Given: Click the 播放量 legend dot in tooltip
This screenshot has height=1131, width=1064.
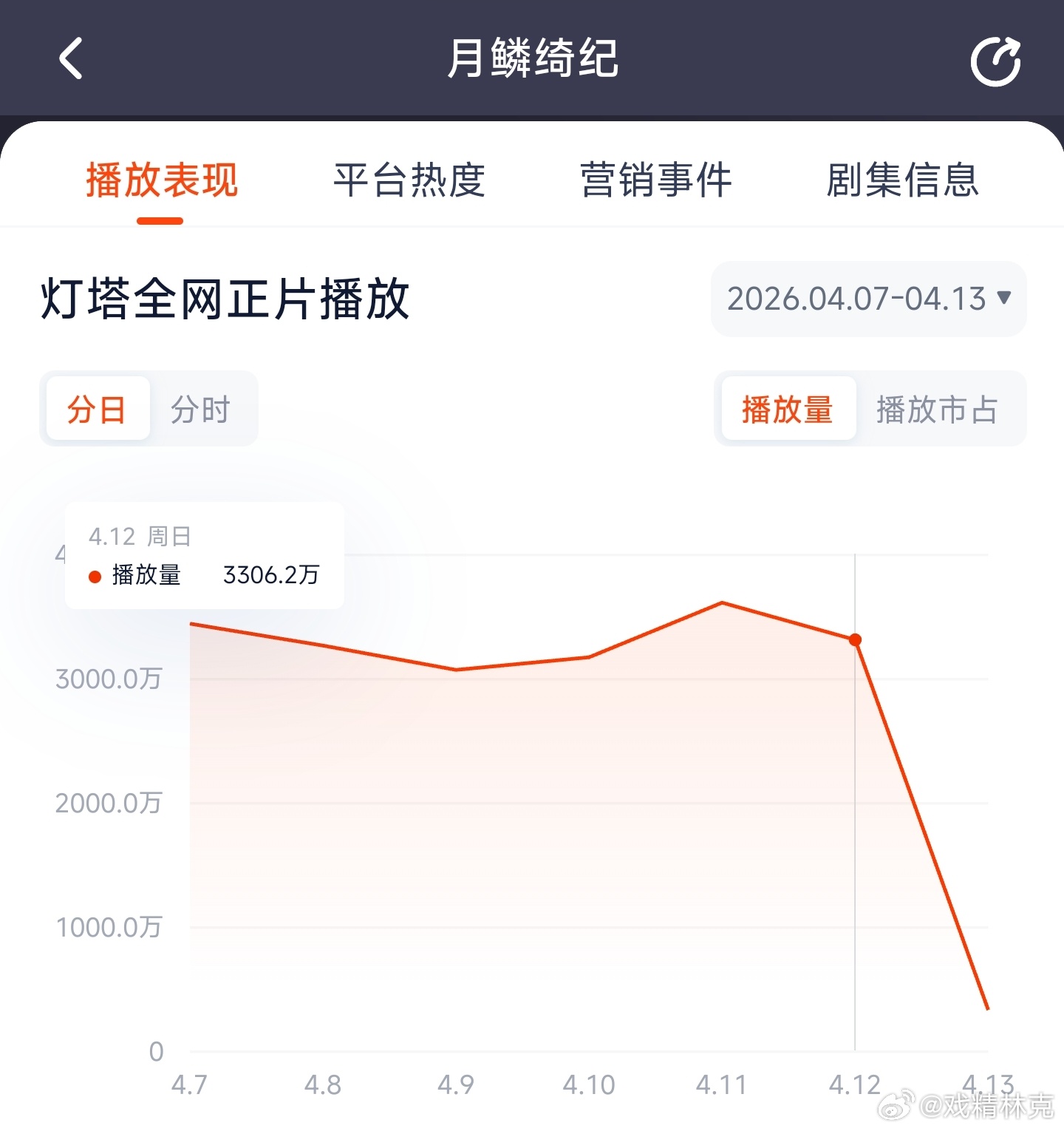Looking at the screenshot, I should 94,575.
